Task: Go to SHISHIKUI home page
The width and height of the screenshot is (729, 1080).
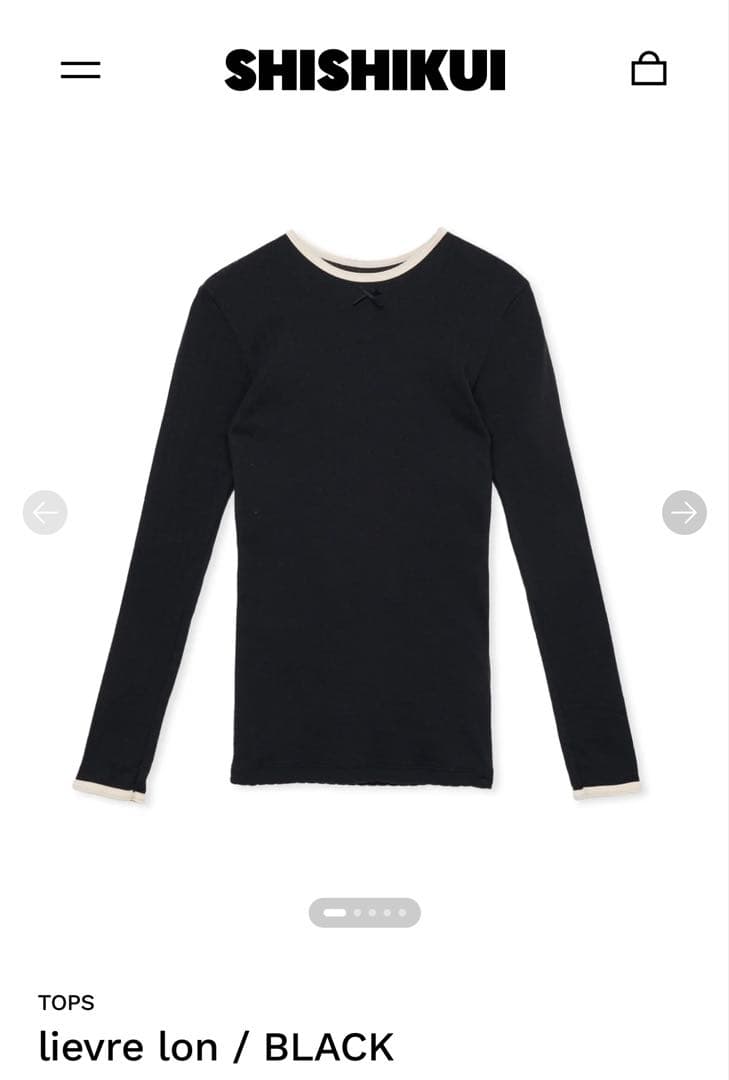Action: [x=364, y=70]
